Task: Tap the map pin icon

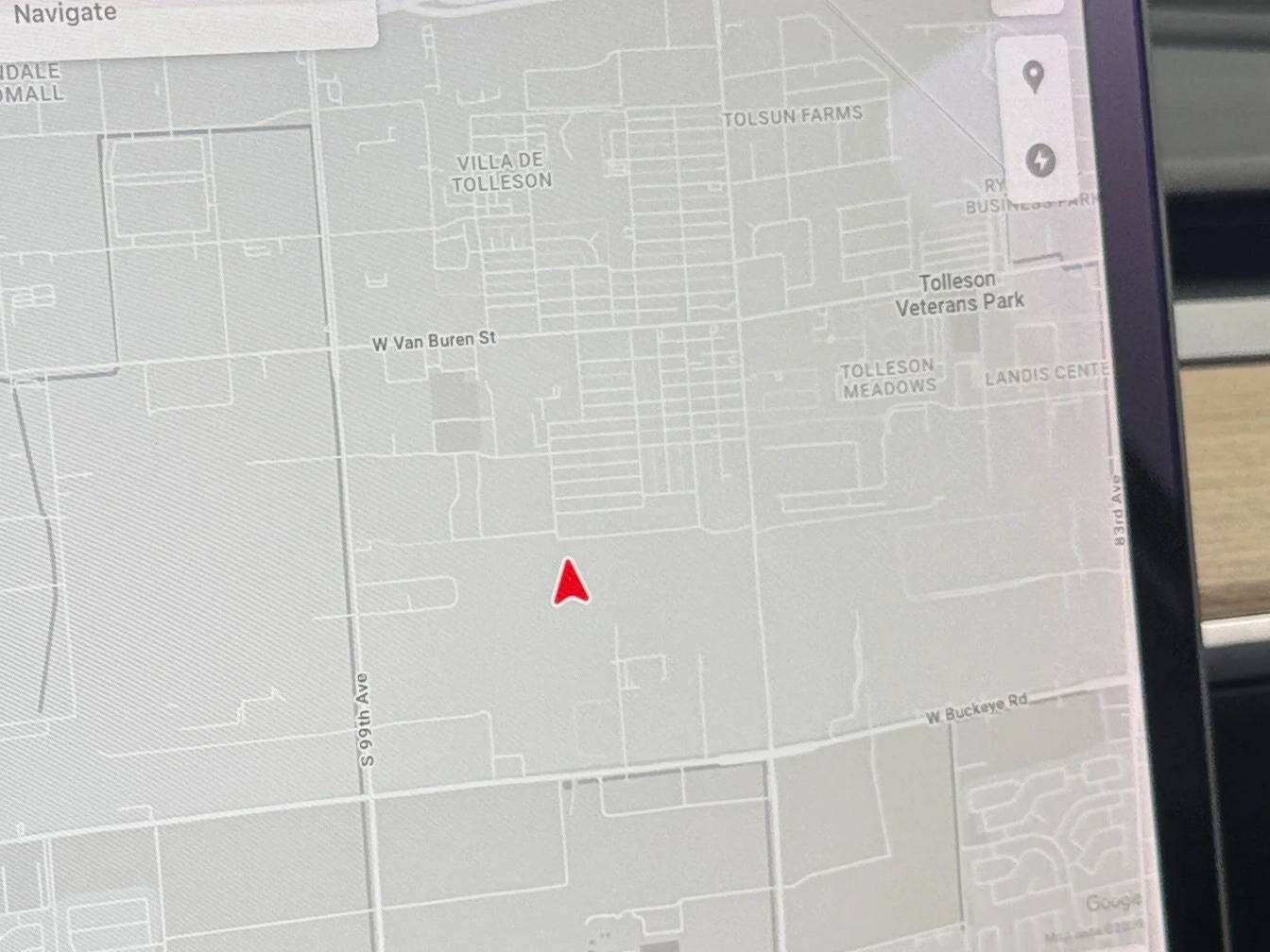Action: click(1035, 77)
